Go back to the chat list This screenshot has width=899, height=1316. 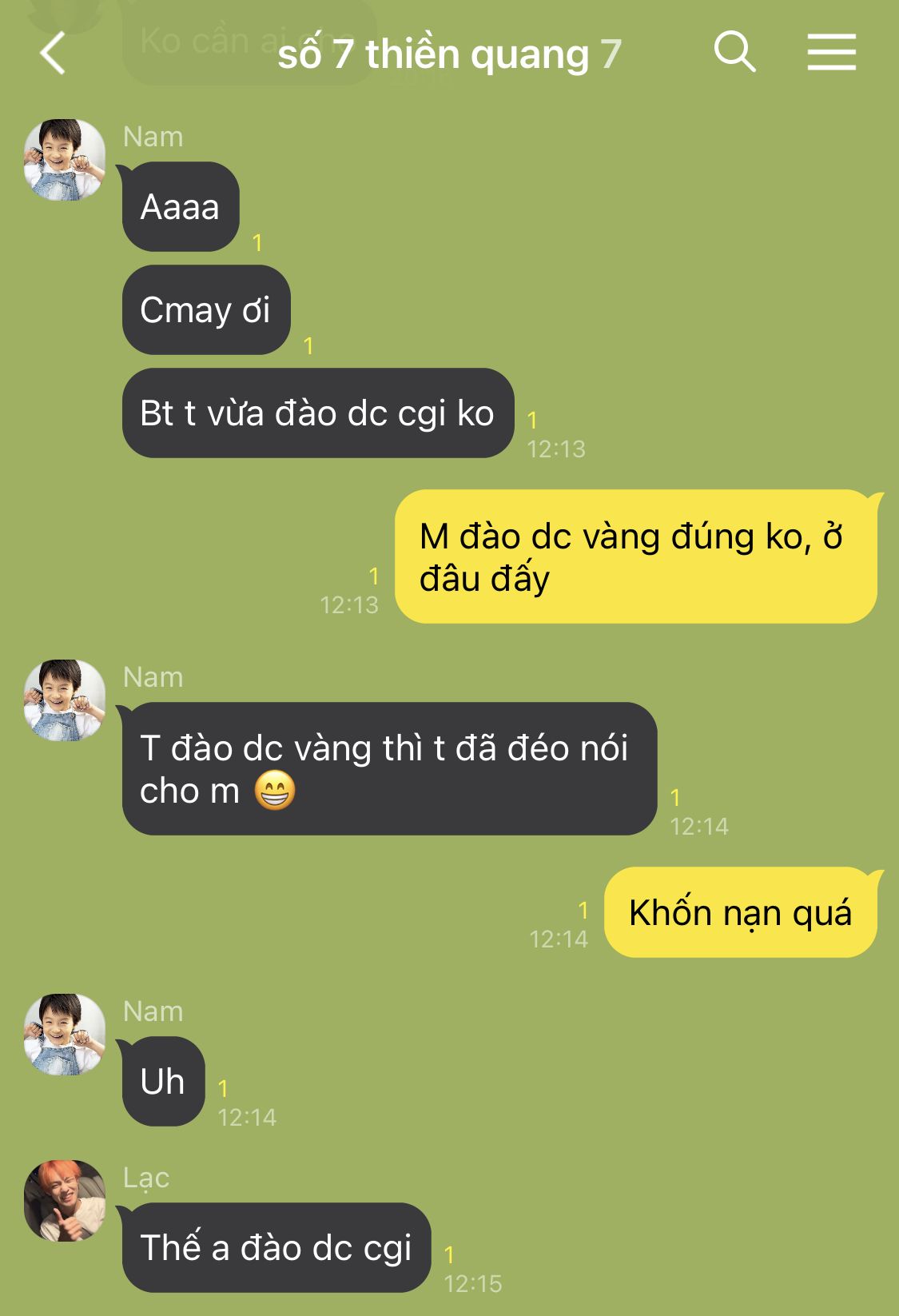53,54
